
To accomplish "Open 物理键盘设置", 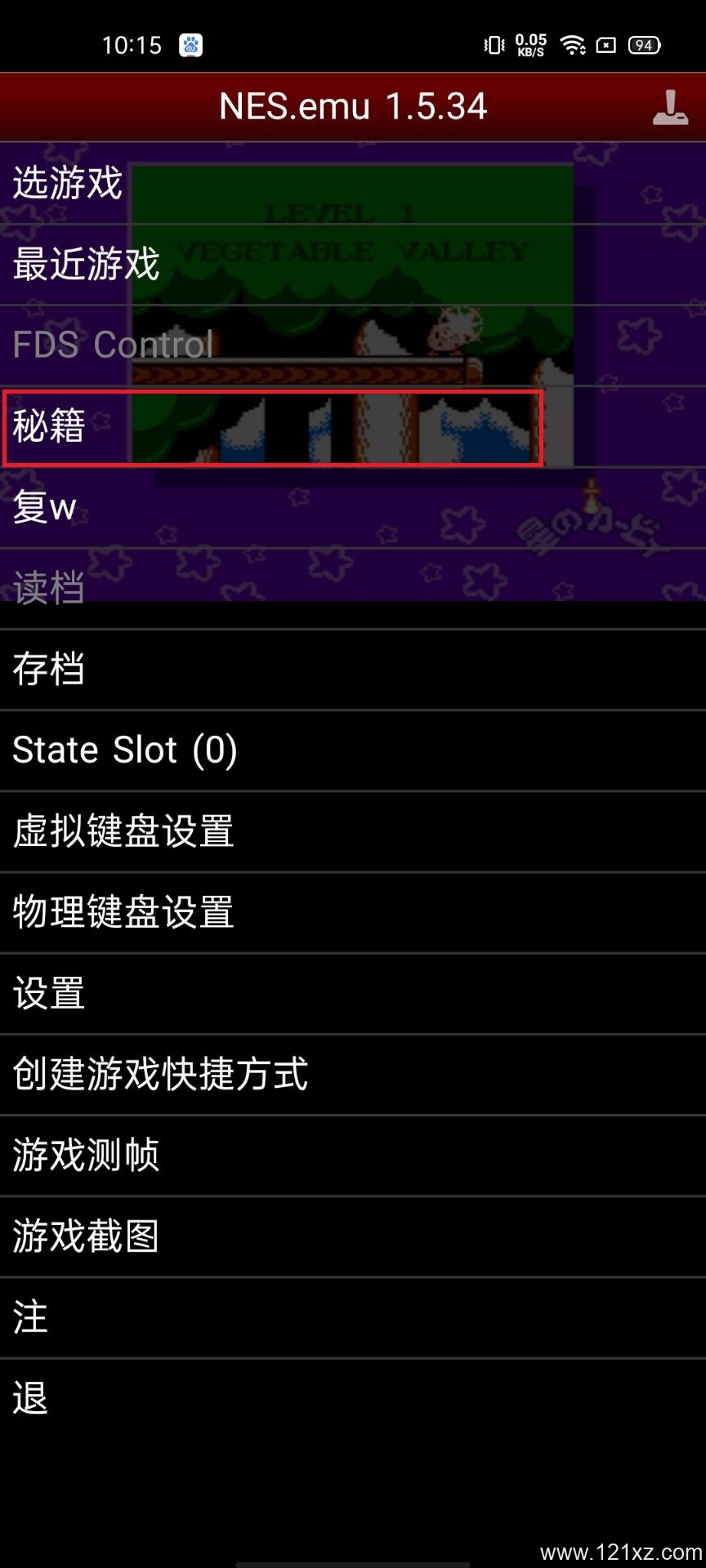I will click(123, 912).
